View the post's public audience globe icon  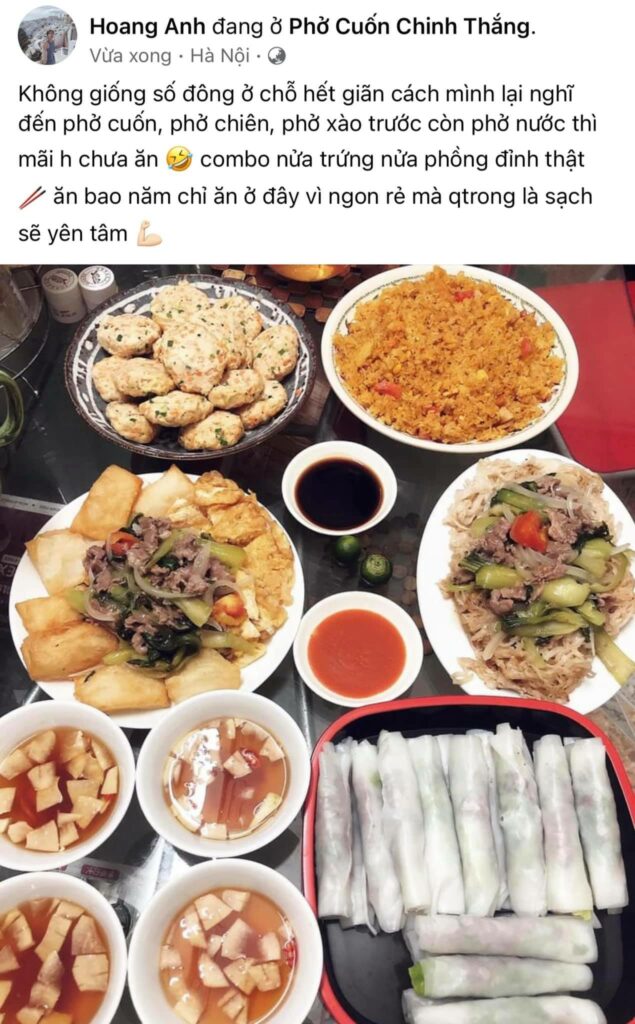[277, 56]
